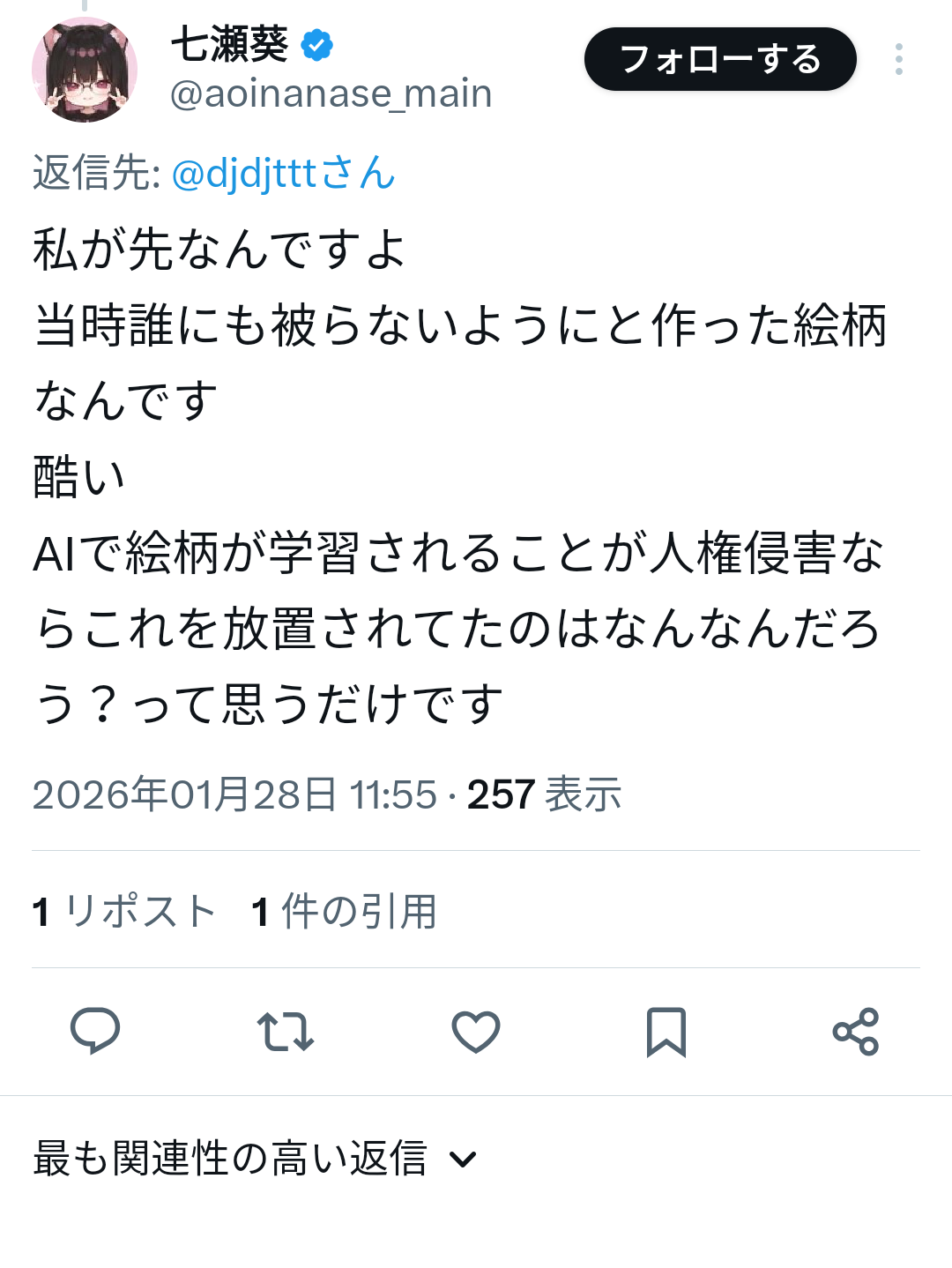
Task: Bookmark this post
Action: (666, 1031)
